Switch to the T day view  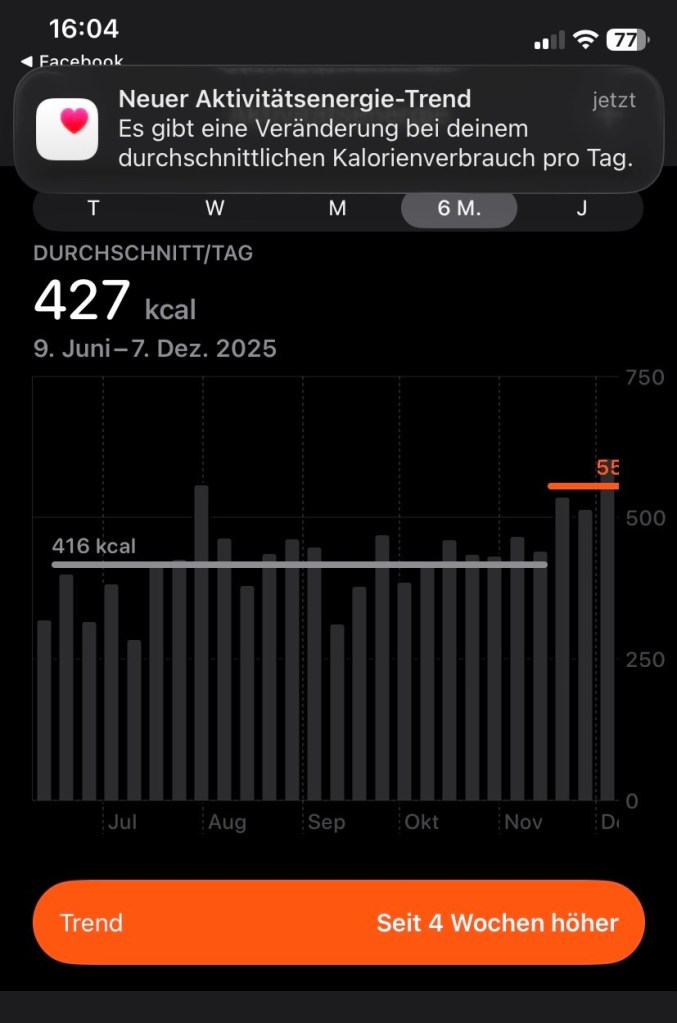point(93,208)
